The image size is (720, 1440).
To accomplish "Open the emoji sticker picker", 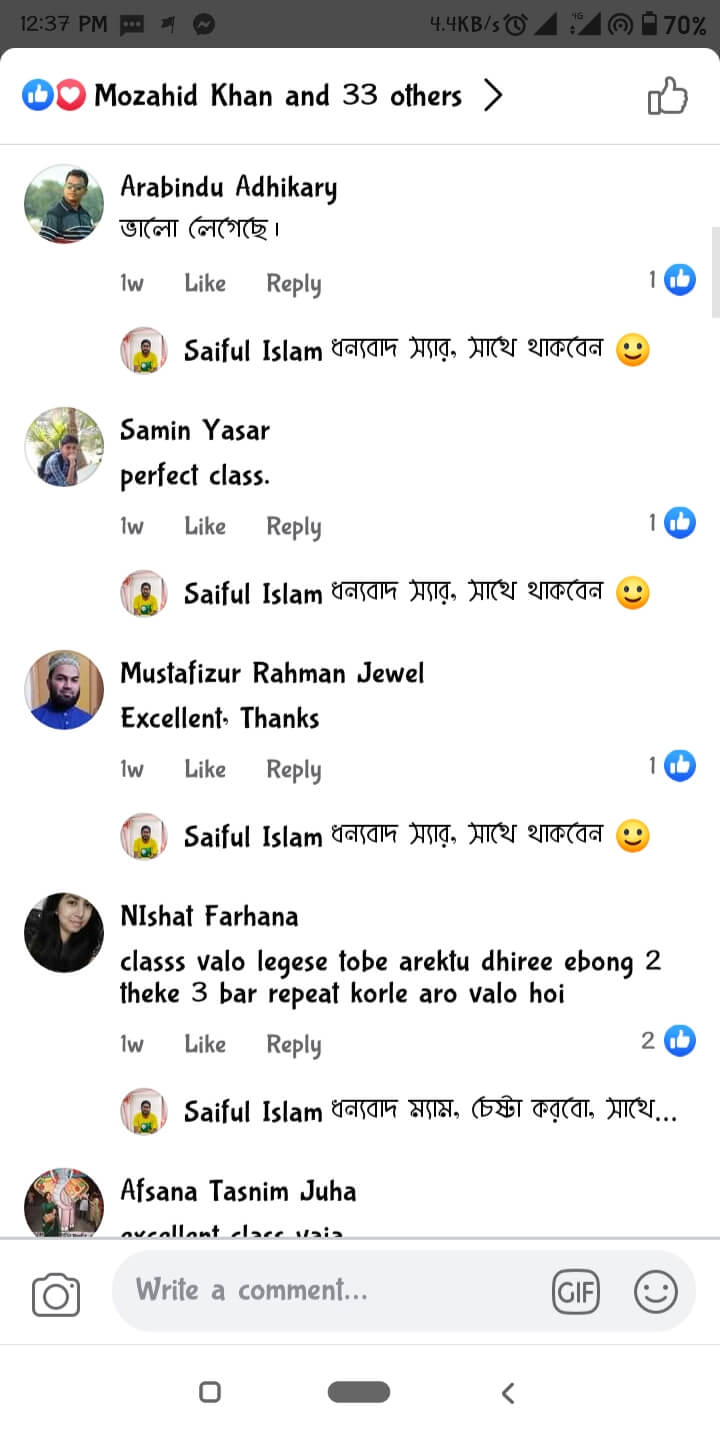I will click(656, 1292).
